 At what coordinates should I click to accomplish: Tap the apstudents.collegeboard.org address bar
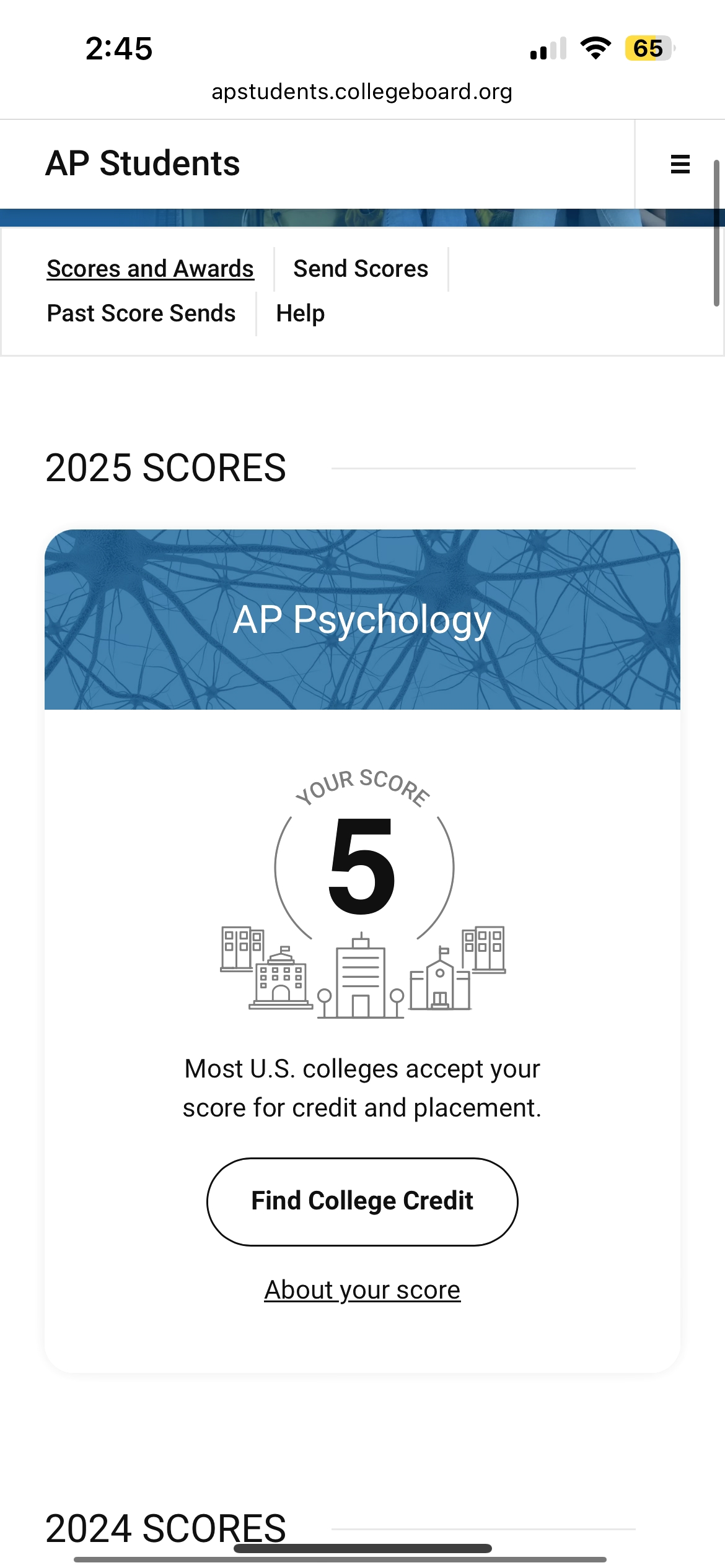tap(362, 92)
